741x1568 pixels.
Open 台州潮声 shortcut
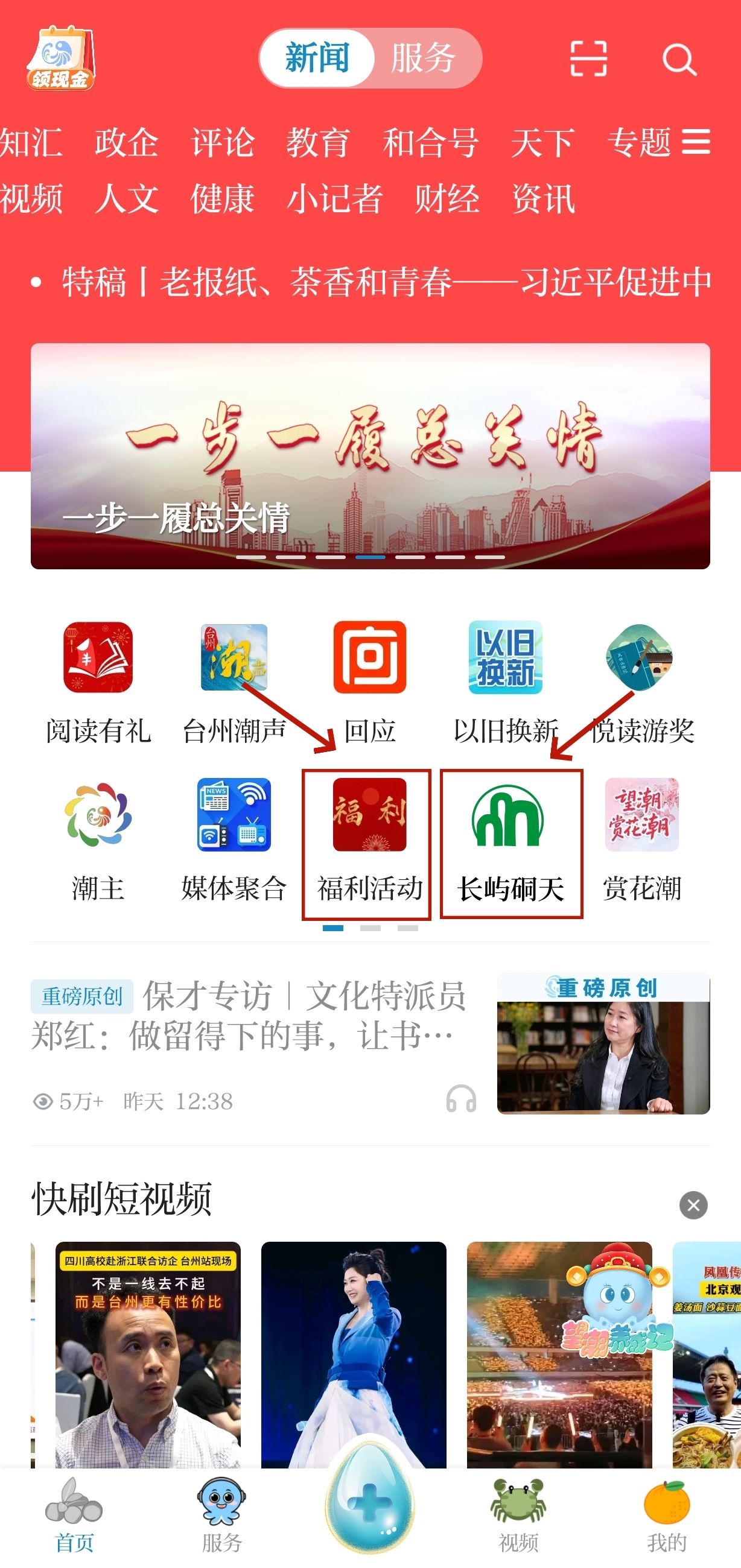(234, 681)
